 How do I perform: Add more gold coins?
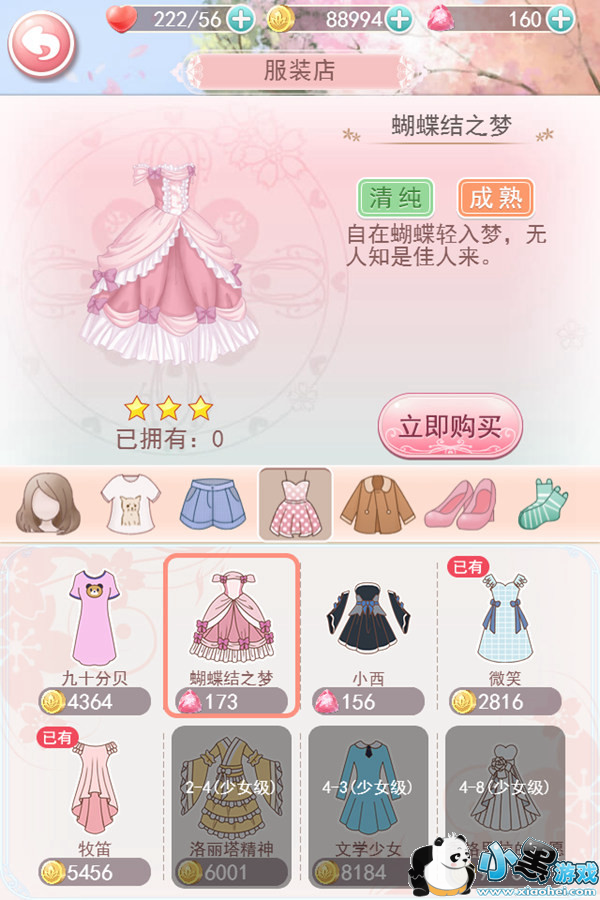click(399, 18)
